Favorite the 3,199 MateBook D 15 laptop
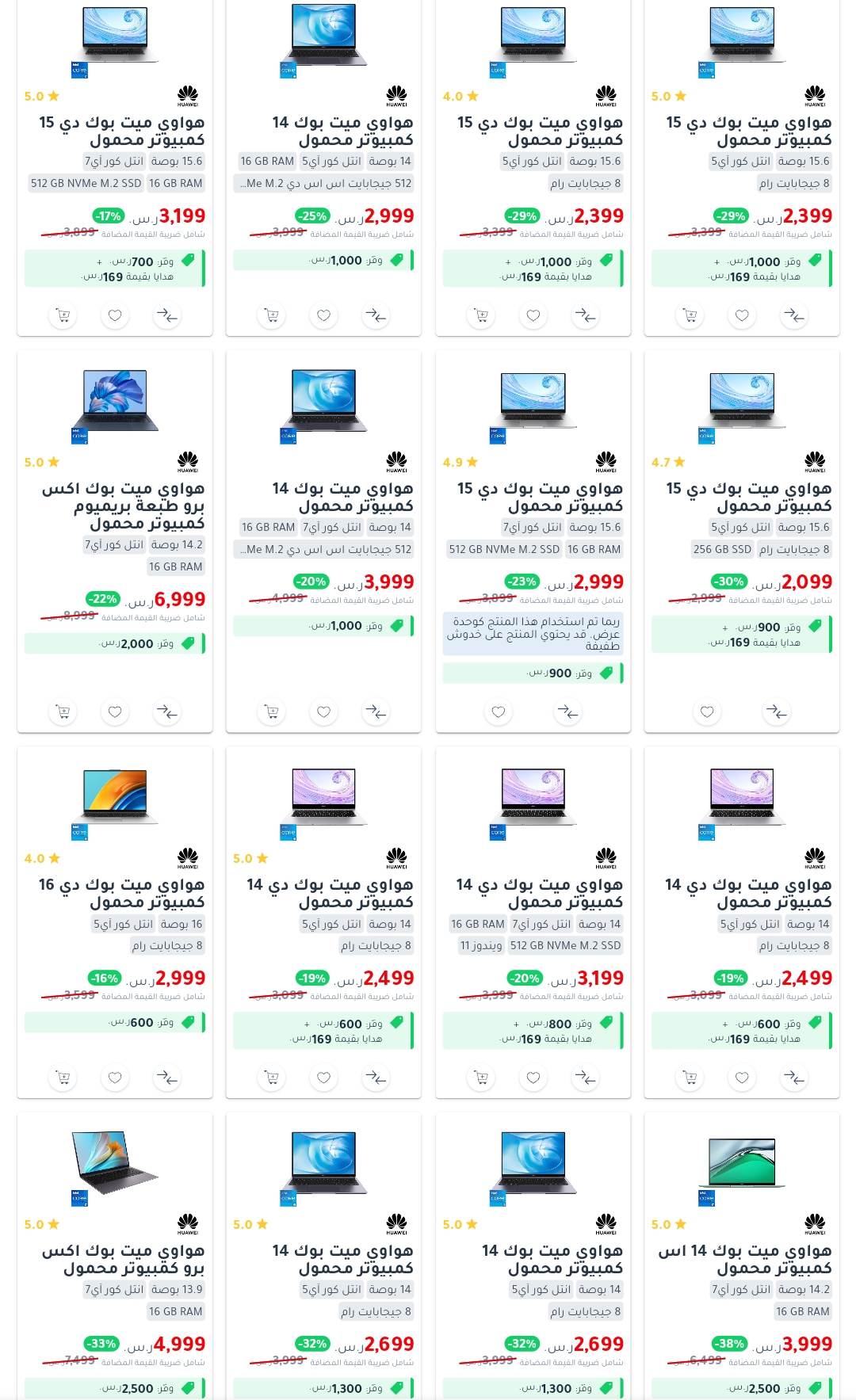The height and width of the screenshot is (1400, 856). (115, 316)
